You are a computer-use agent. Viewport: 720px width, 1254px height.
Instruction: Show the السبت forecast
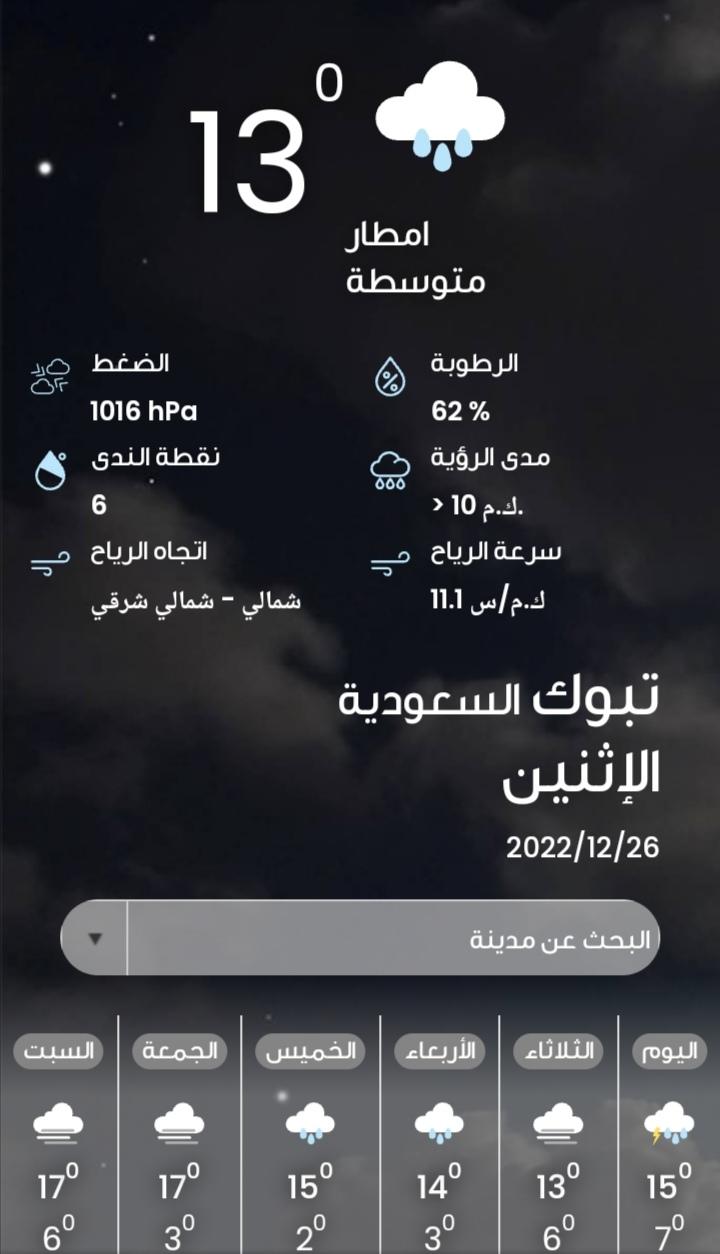(58, 1135)
